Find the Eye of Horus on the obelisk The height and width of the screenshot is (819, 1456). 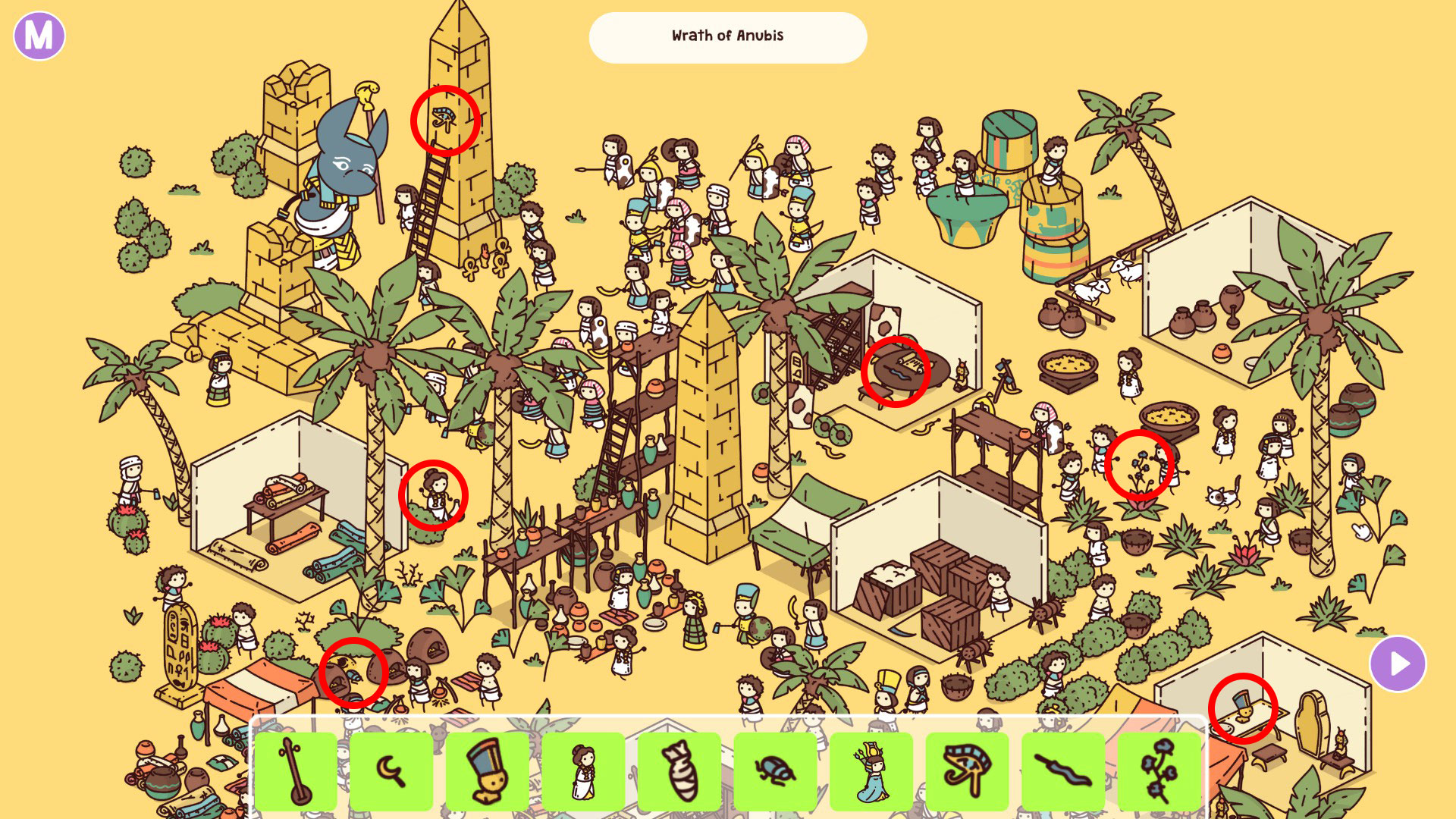(x=444, y=119)
